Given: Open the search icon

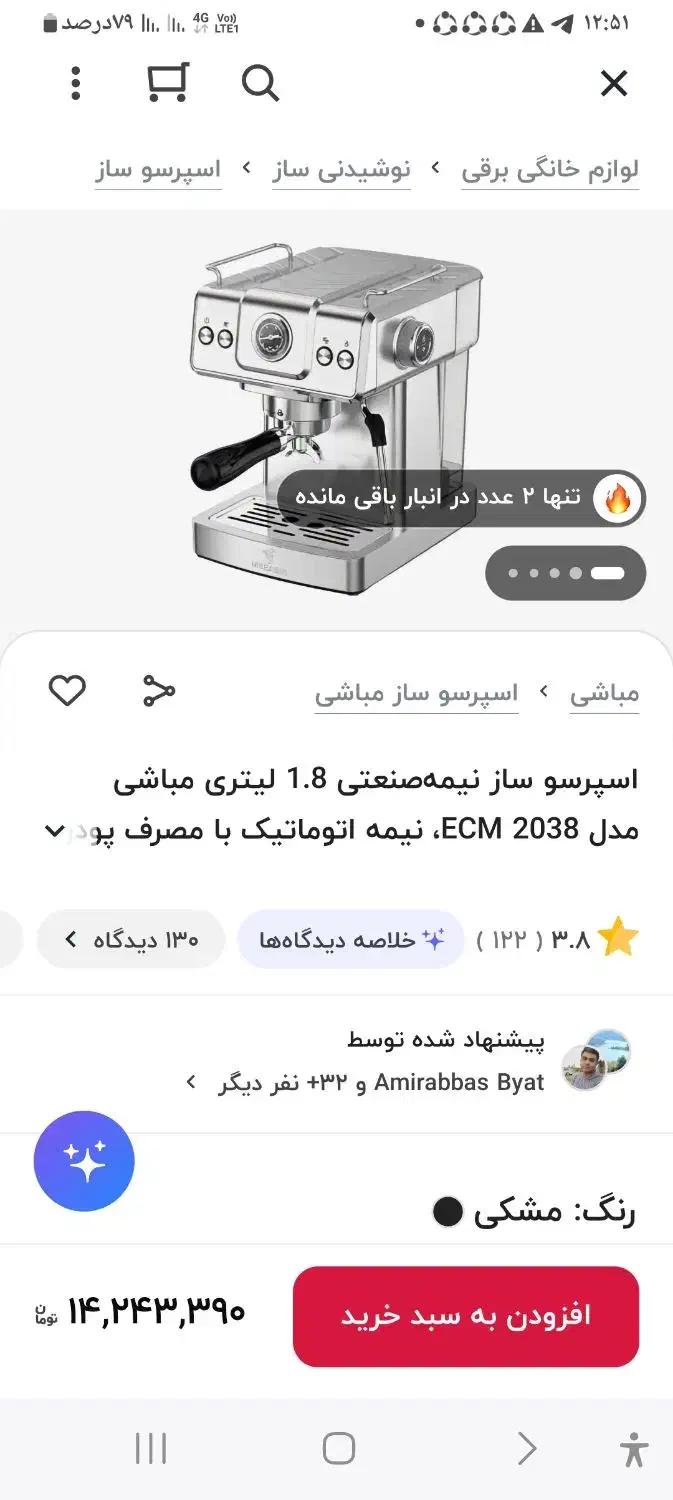Looking at the screenshot, I should [260, 84].
